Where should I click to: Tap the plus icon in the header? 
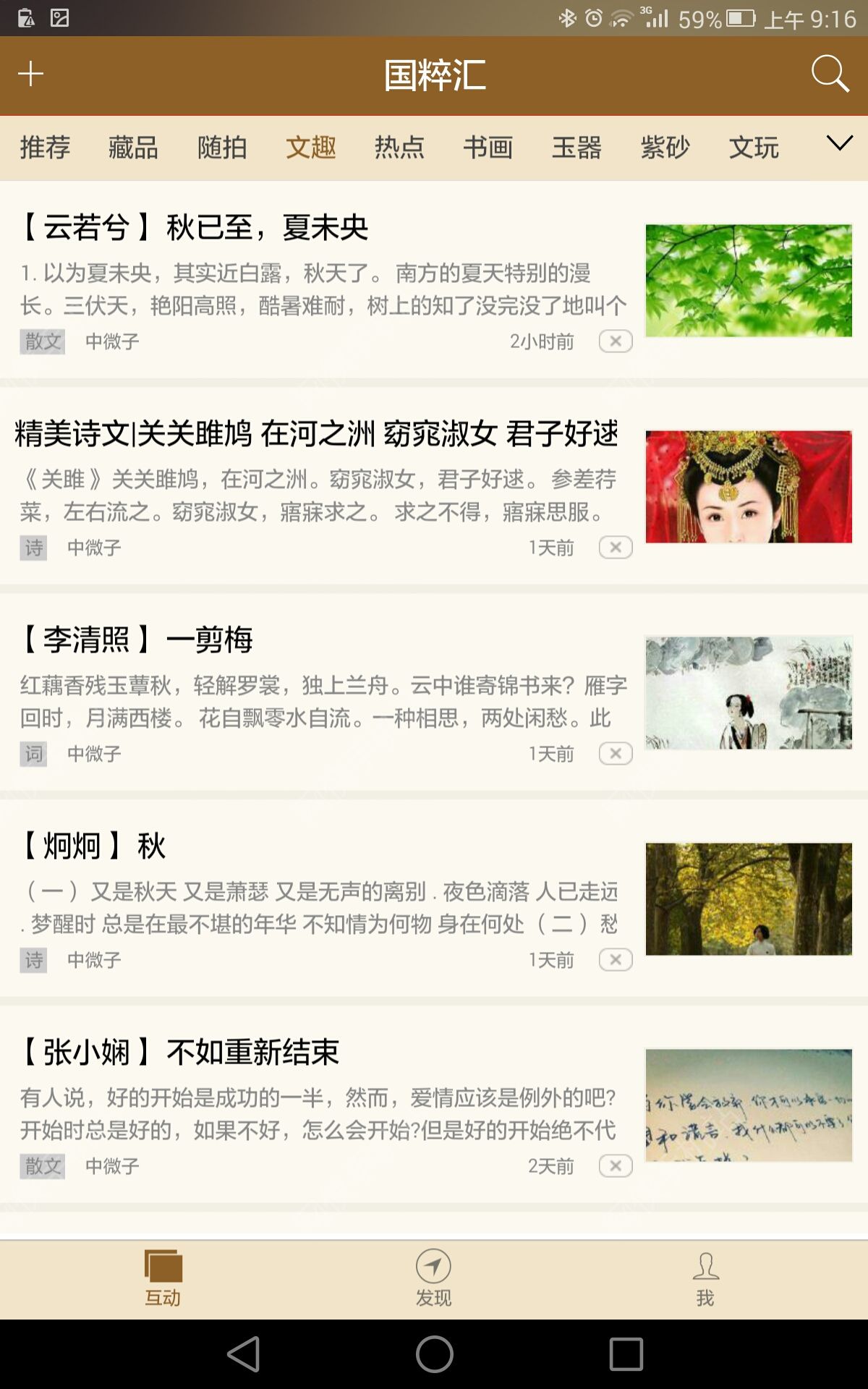click(x=30, y=74)
